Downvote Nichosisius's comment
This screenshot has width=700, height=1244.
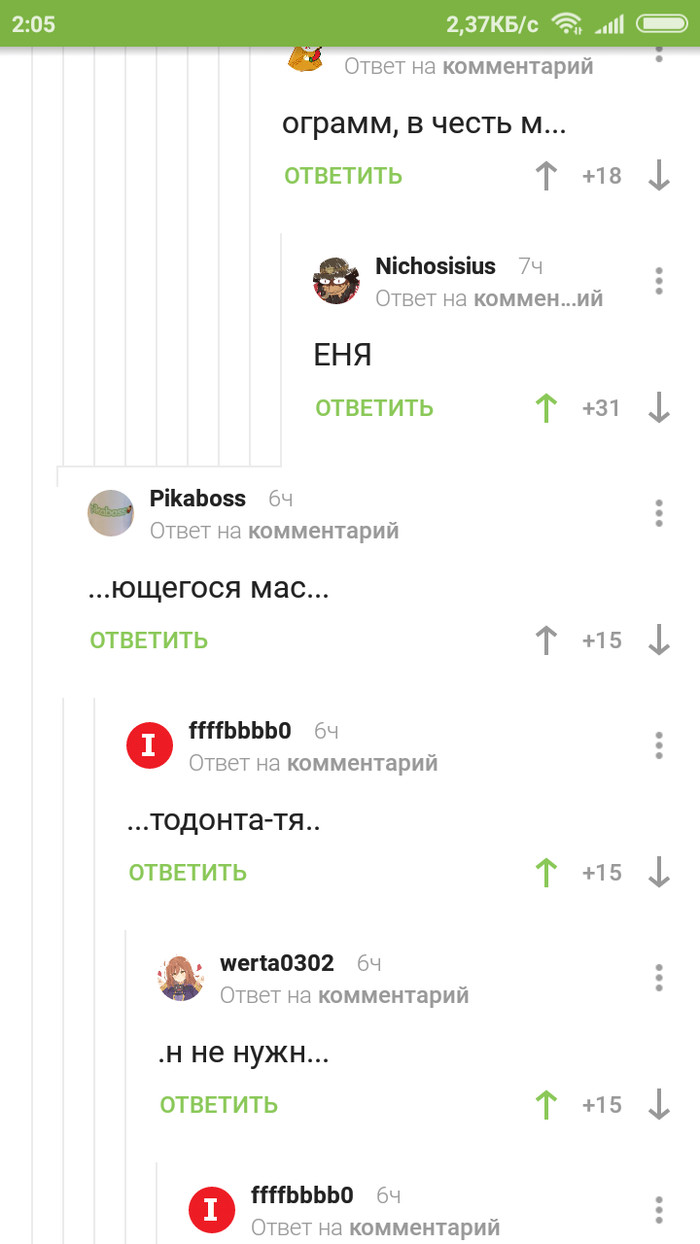[x=658, y=408]
